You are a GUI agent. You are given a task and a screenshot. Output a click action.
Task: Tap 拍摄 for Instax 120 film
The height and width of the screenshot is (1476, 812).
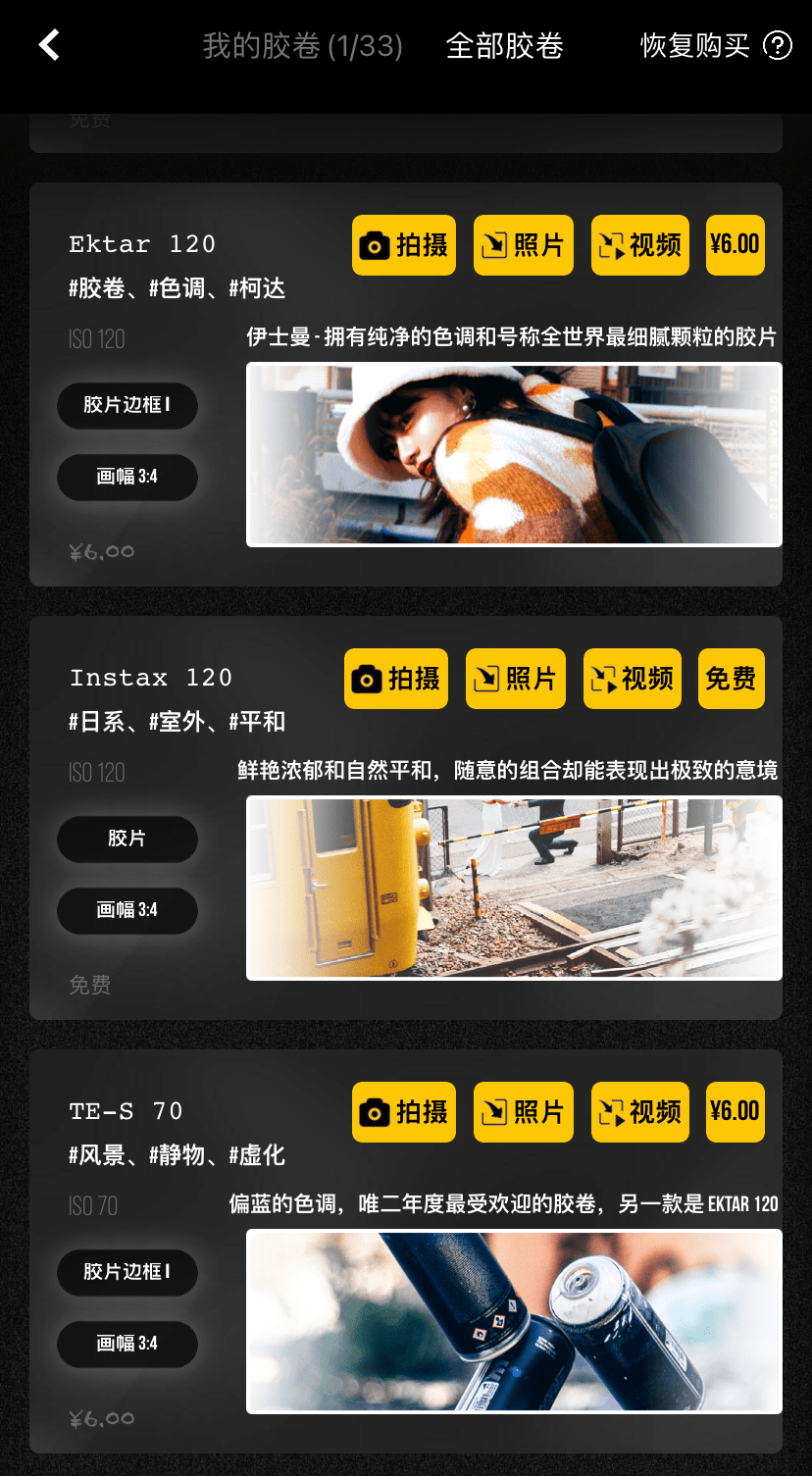tap(396, 679)
